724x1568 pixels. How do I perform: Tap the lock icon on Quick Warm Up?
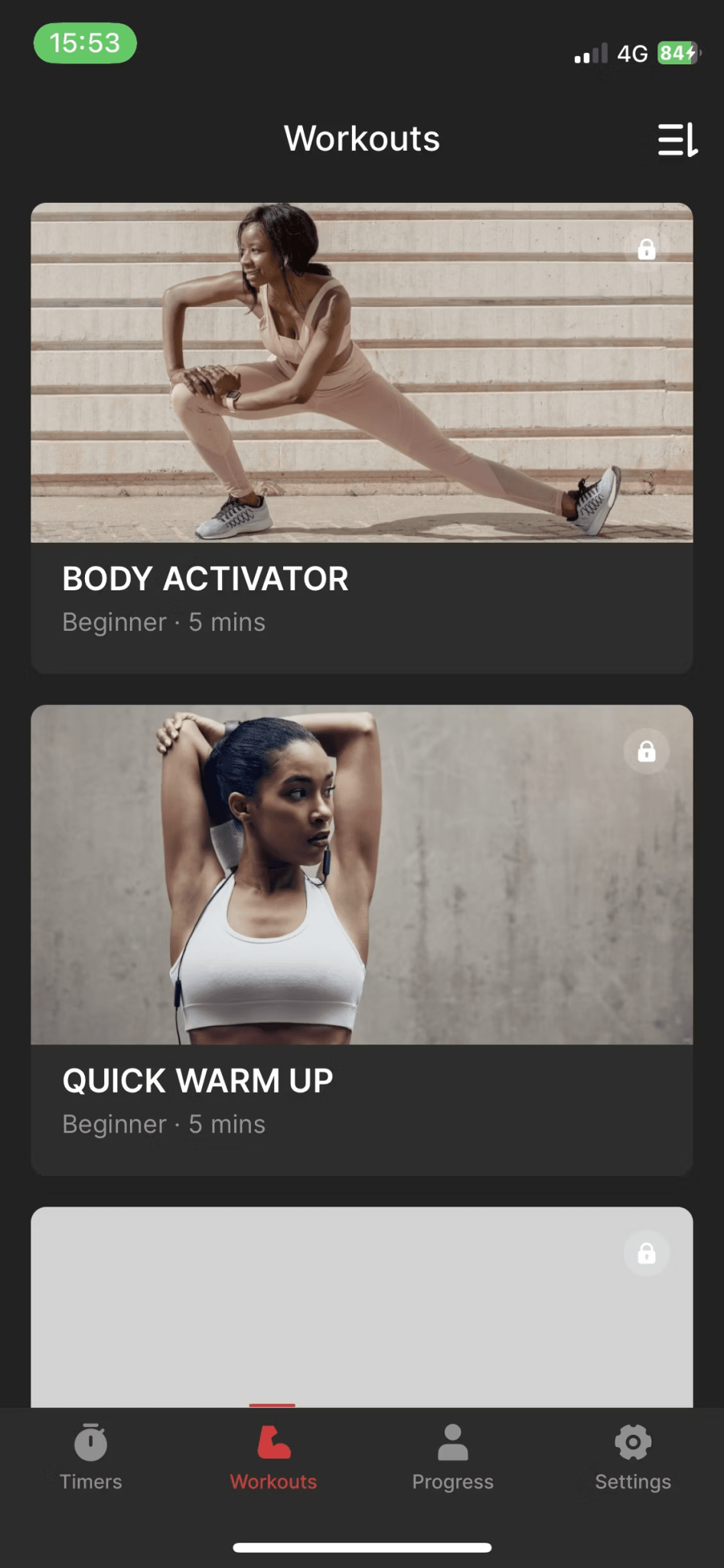coord(647,752)
